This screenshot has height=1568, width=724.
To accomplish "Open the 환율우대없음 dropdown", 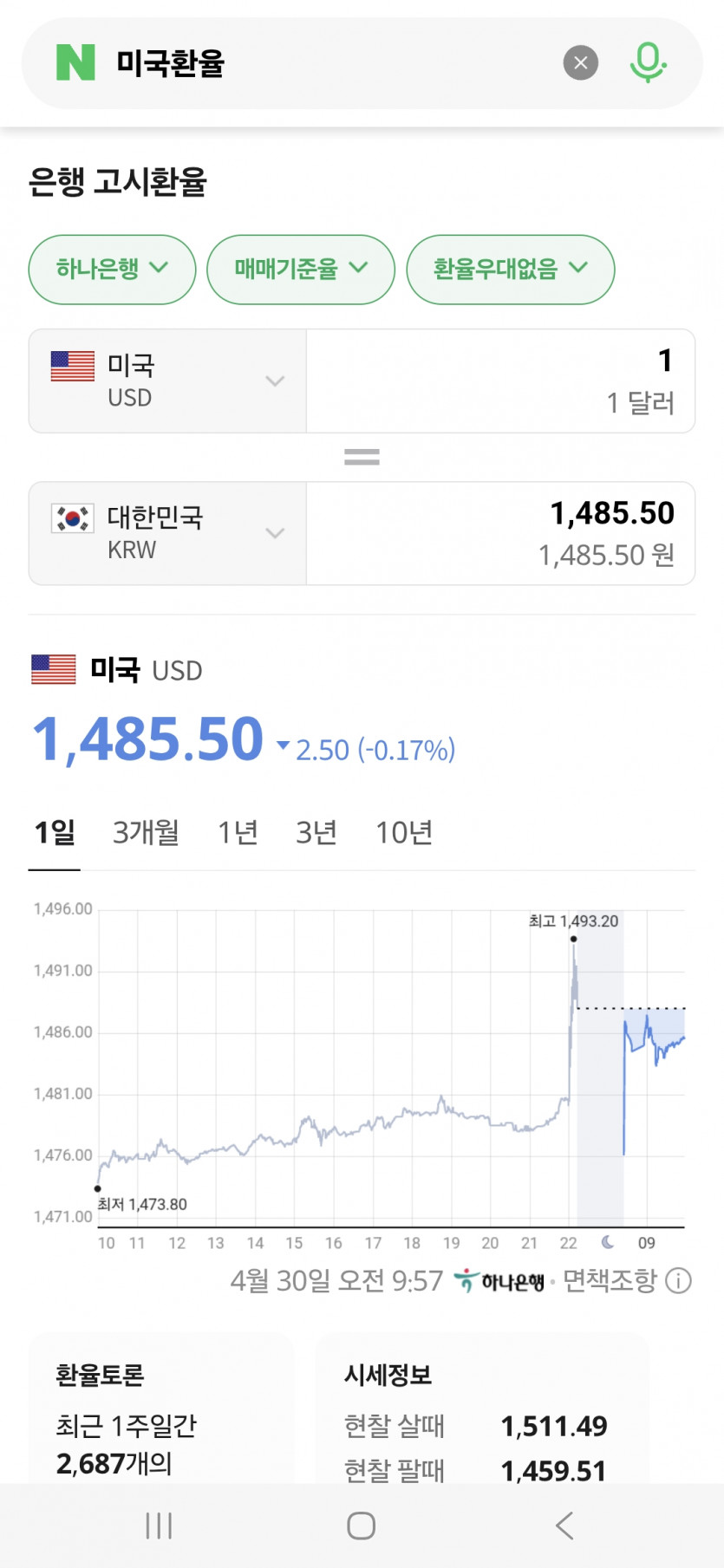I will click(510, 269).
